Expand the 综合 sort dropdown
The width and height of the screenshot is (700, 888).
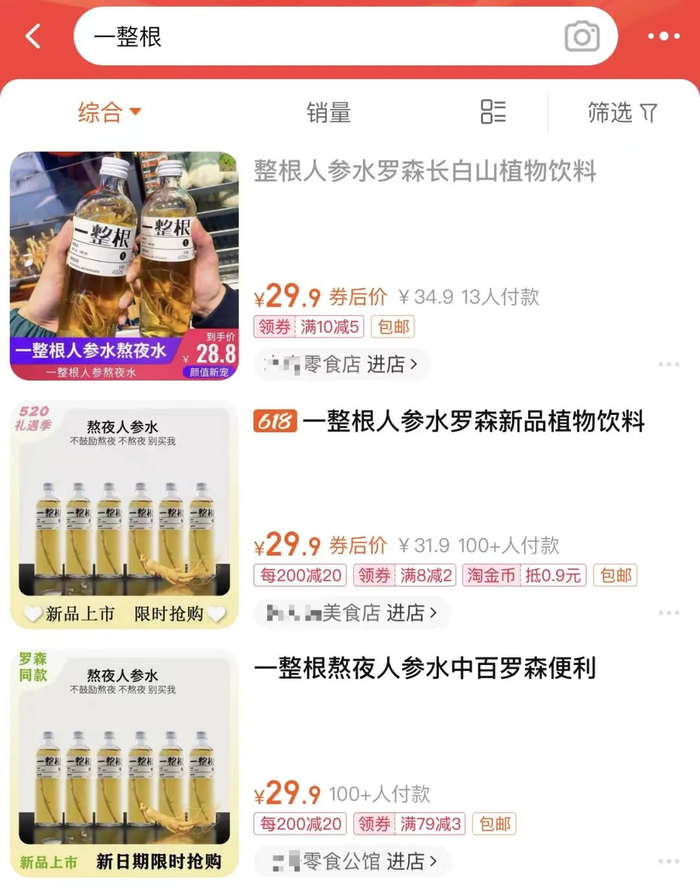tap(110, 112)
